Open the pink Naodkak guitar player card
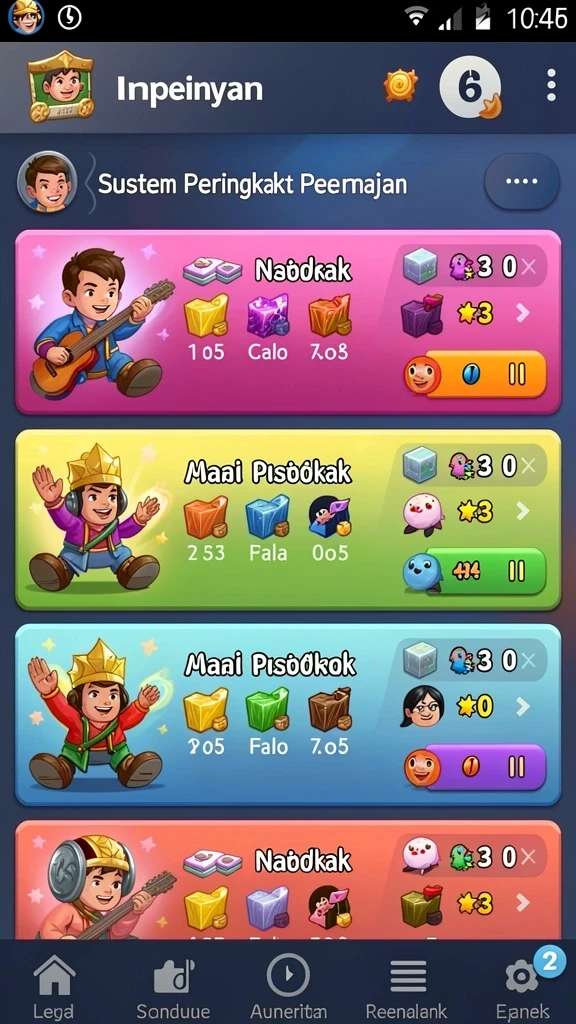This screenshot has height=1024, width=576. [288, 322]
